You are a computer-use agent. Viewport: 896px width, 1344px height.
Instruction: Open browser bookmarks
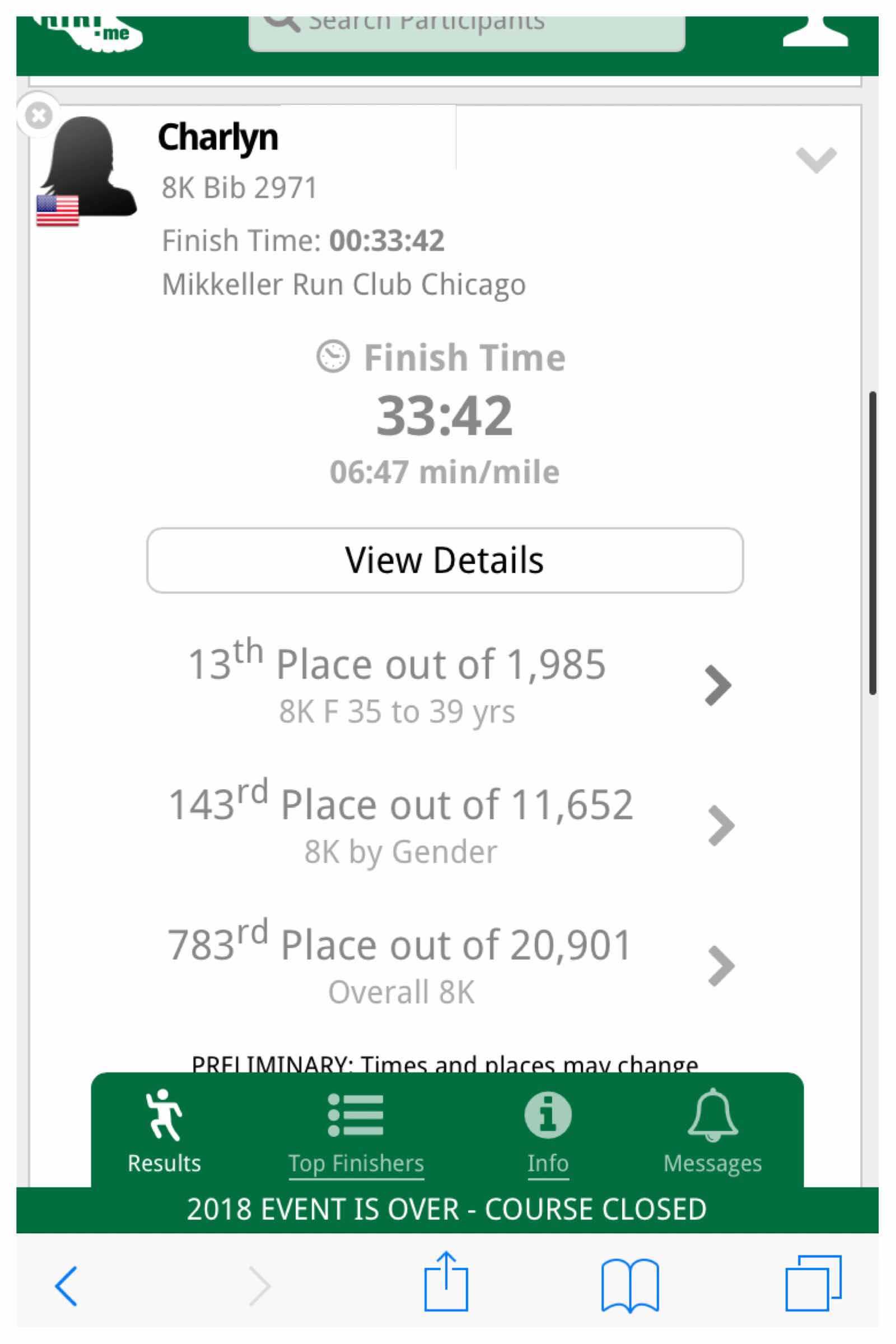pos(629,1286)
